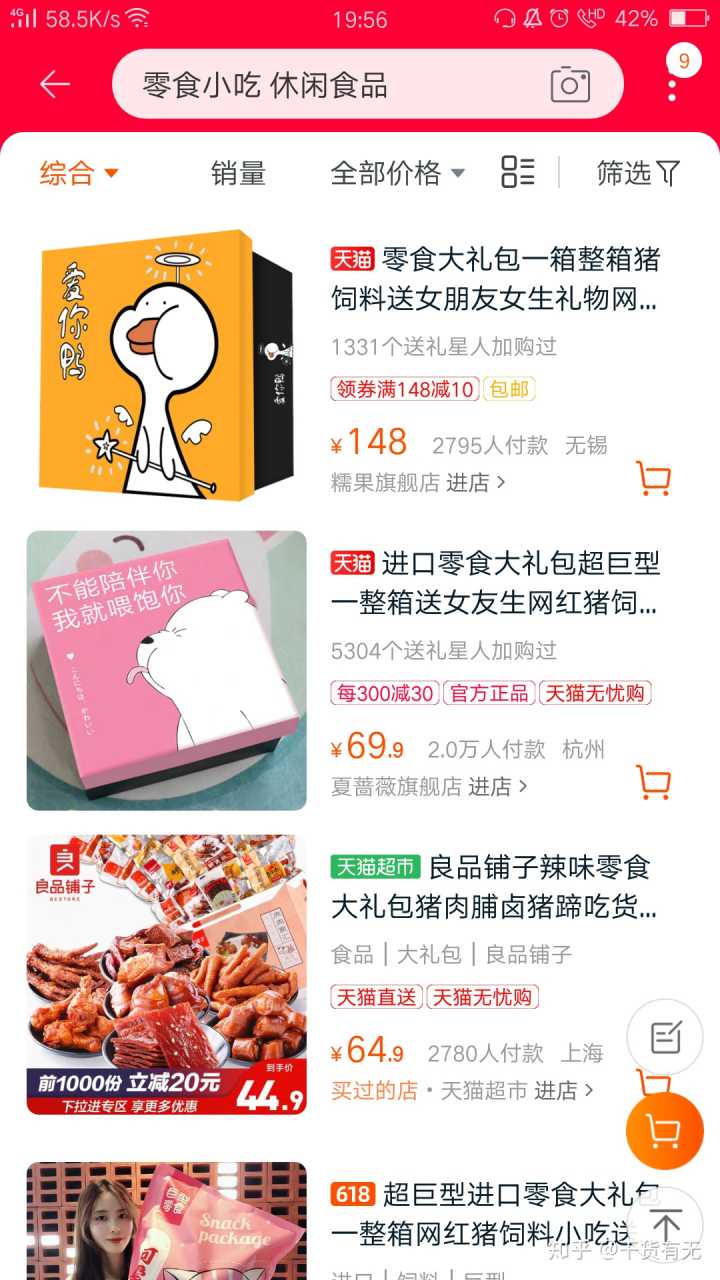The image size is (720, 1280).
Task: Open the 筛选 filter panel
Action: (638, 173)
